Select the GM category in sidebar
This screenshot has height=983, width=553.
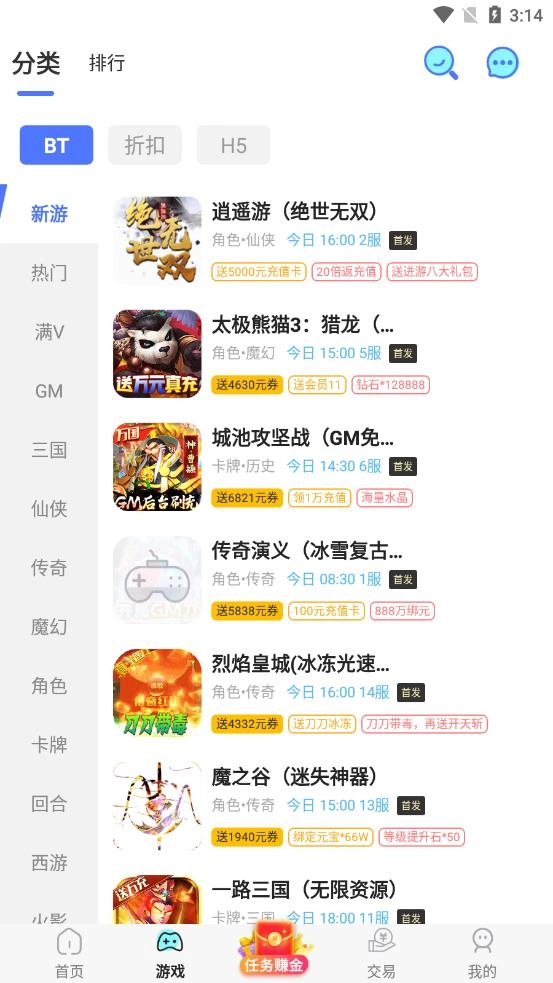(49, 391)
